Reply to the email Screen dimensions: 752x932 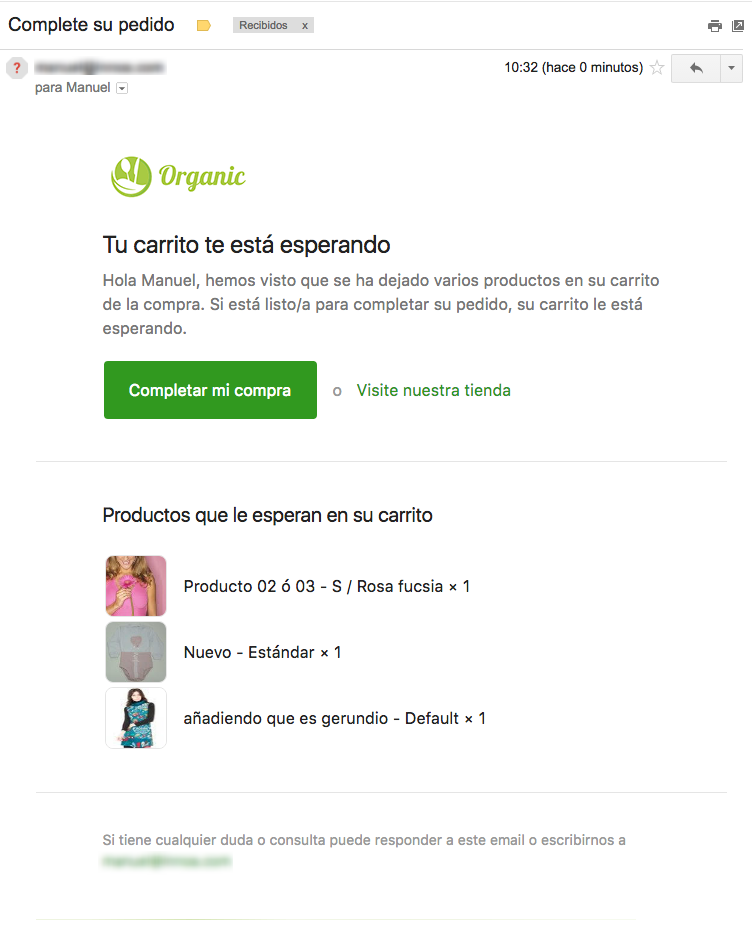click(696, 68)
